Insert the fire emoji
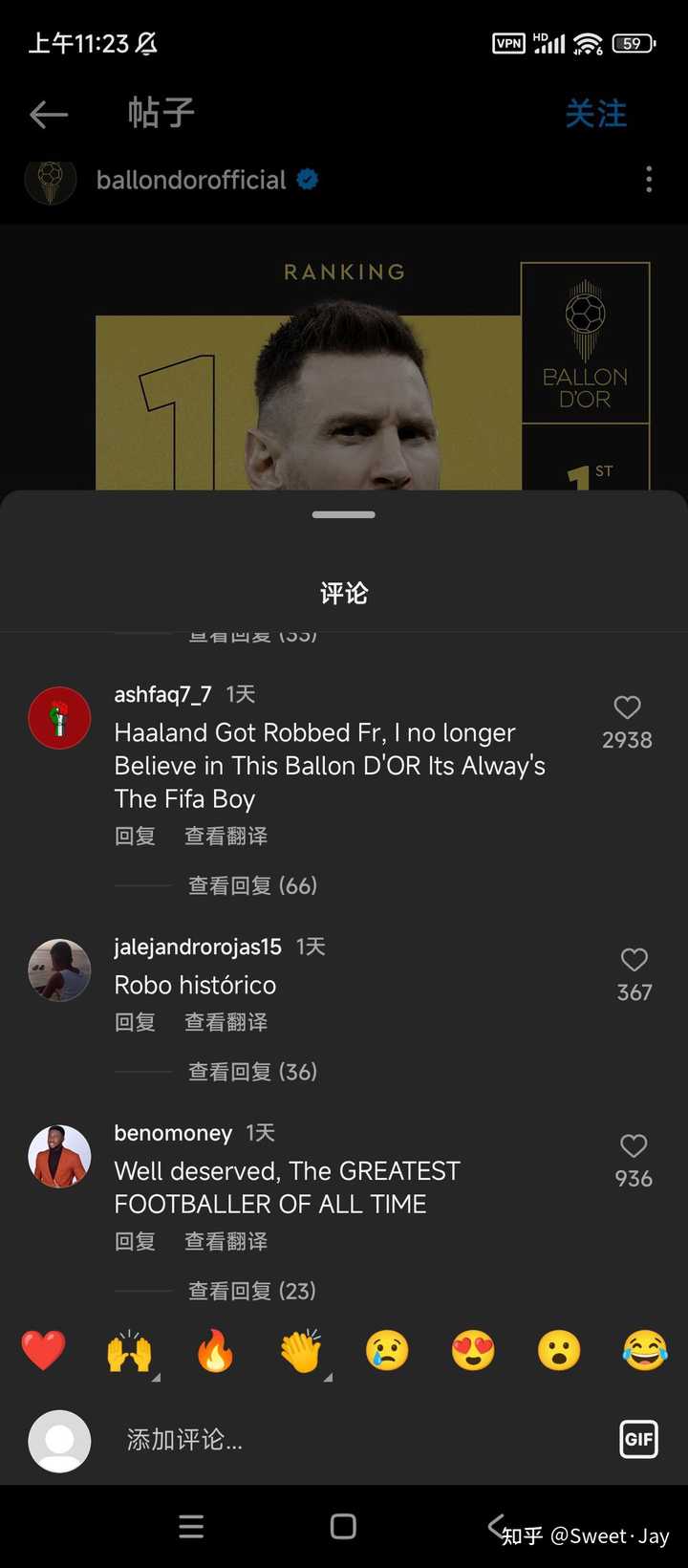This screenshot has width=688, height=1568. click(x=215, y=1351)
